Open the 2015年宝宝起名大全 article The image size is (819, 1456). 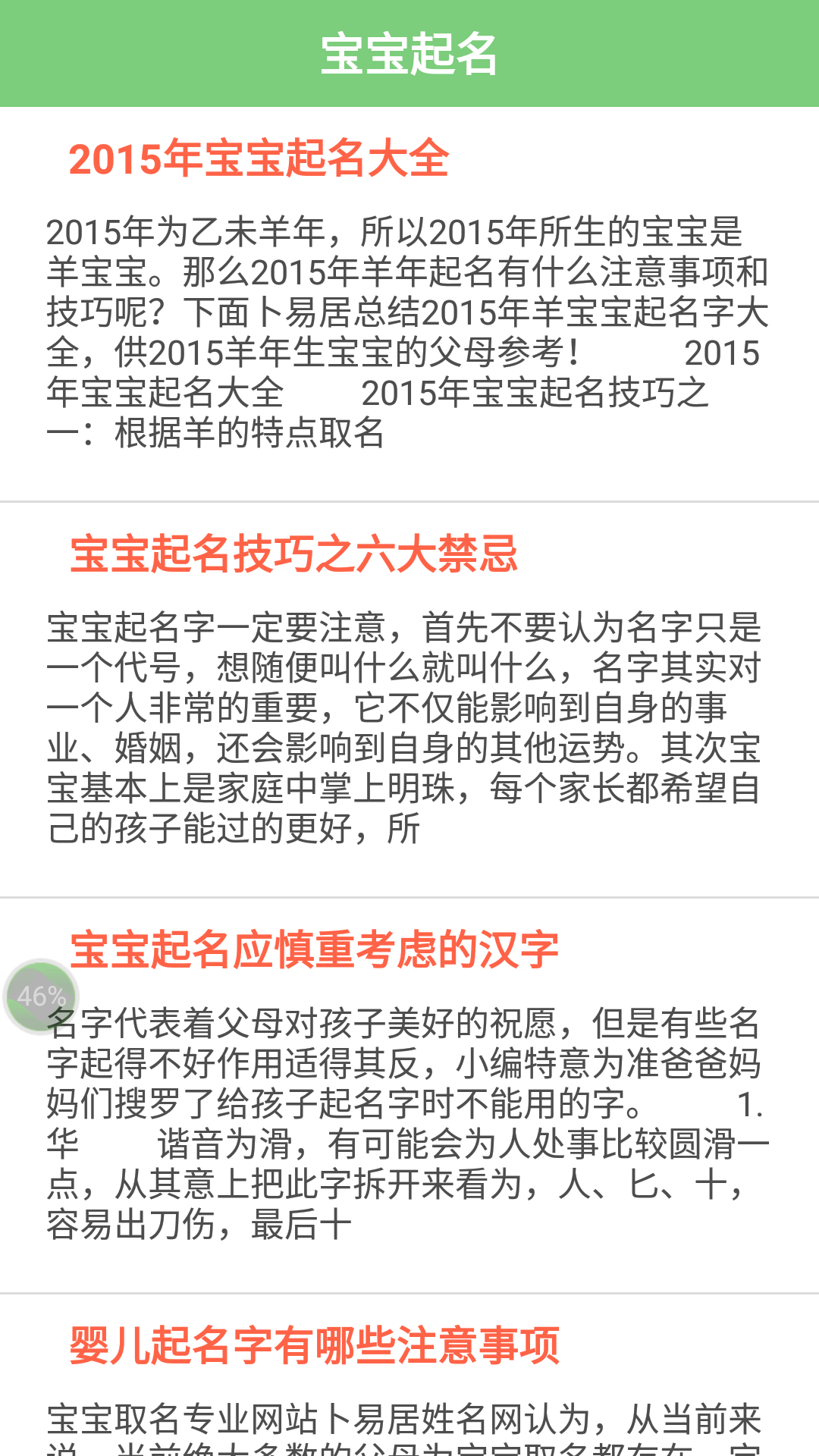(259, 160)
